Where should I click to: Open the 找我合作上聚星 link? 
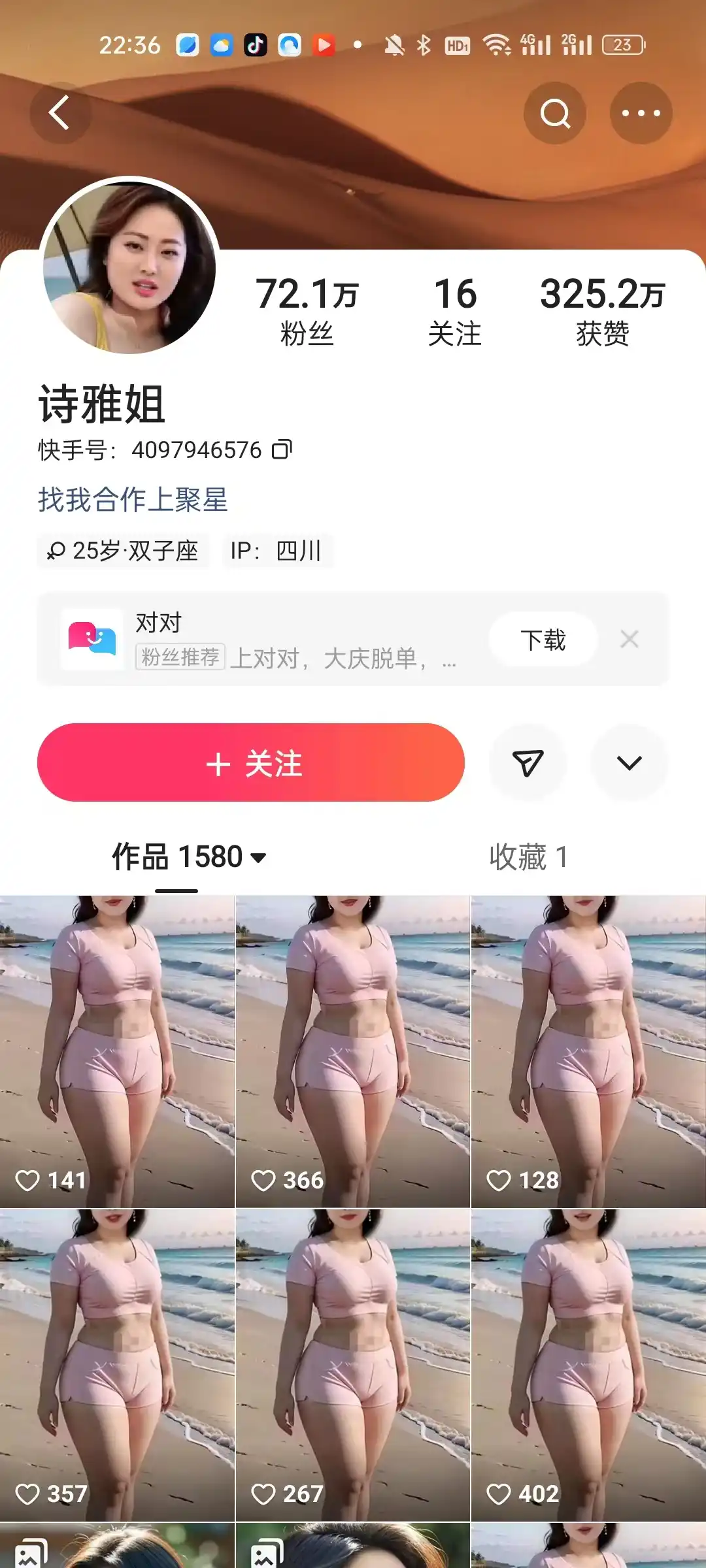coord(133,500)
